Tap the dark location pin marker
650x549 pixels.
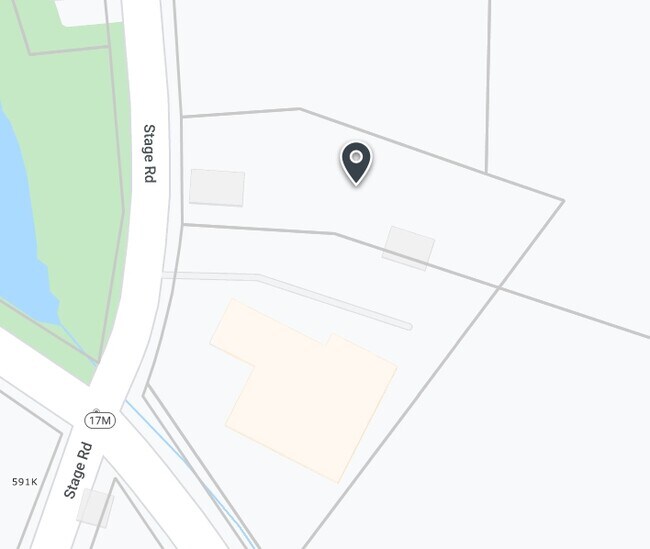click(356, 163)
